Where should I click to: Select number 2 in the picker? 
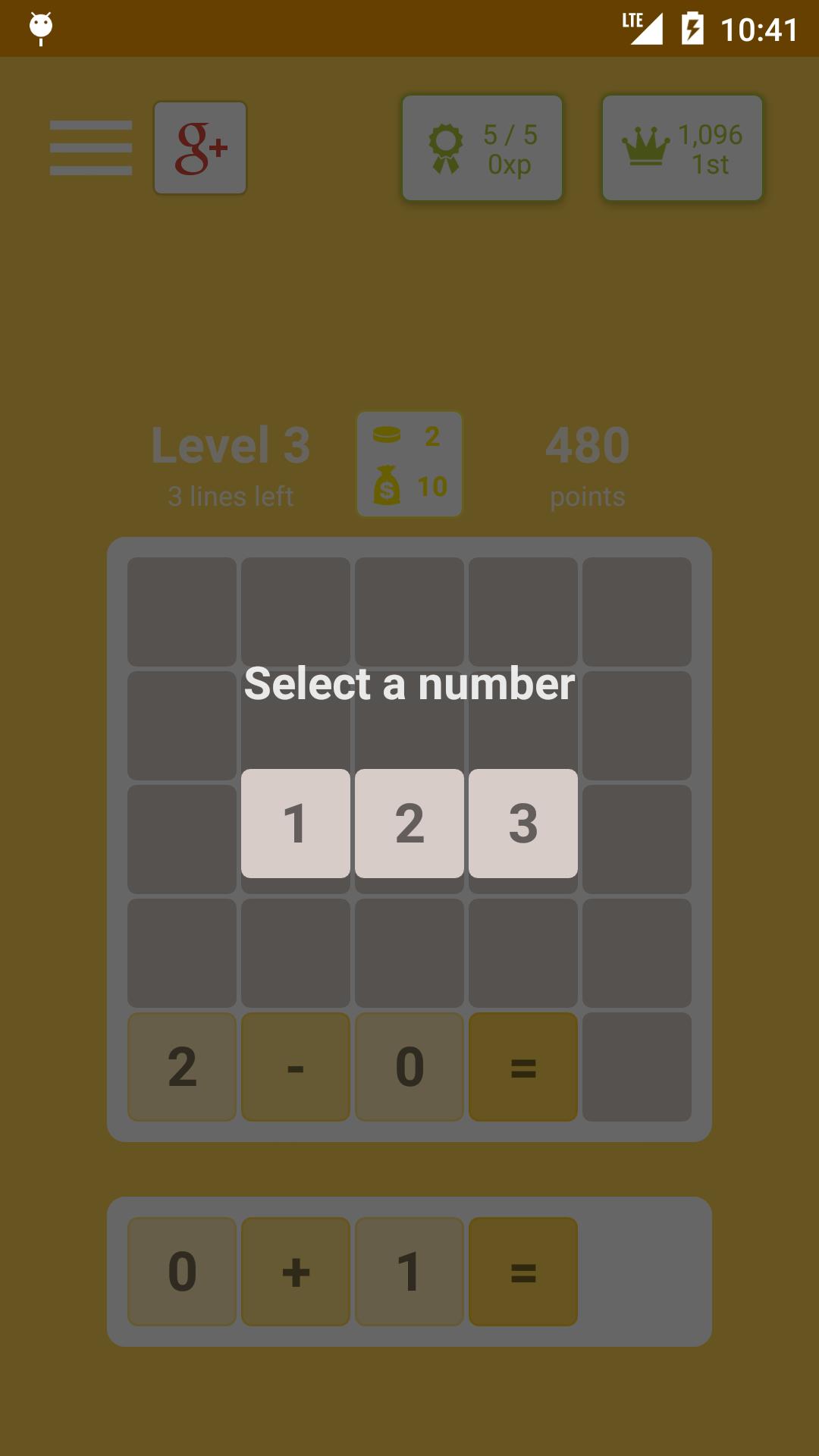[409, 824]
